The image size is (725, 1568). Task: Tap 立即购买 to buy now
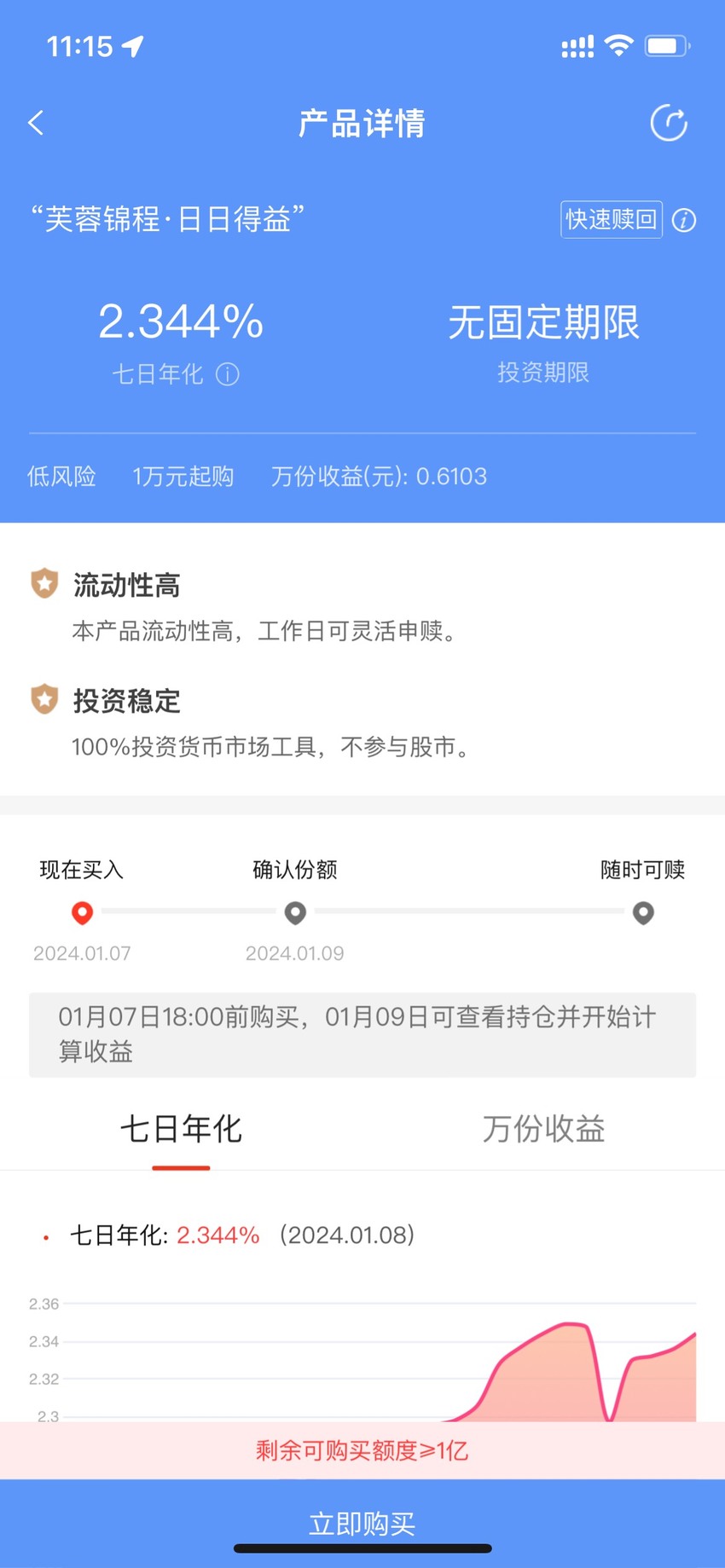[x=362, y=1523]
